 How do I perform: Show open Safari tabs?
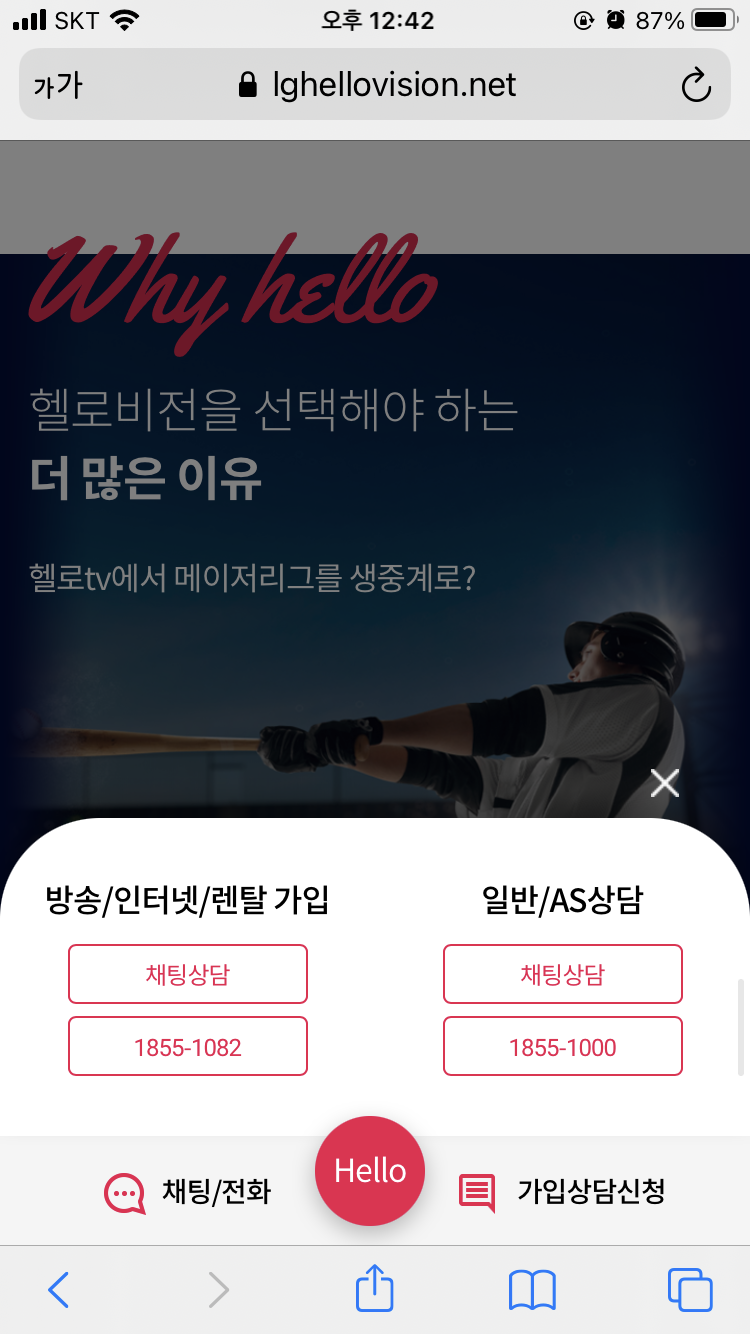click(x=690, y=1290)
